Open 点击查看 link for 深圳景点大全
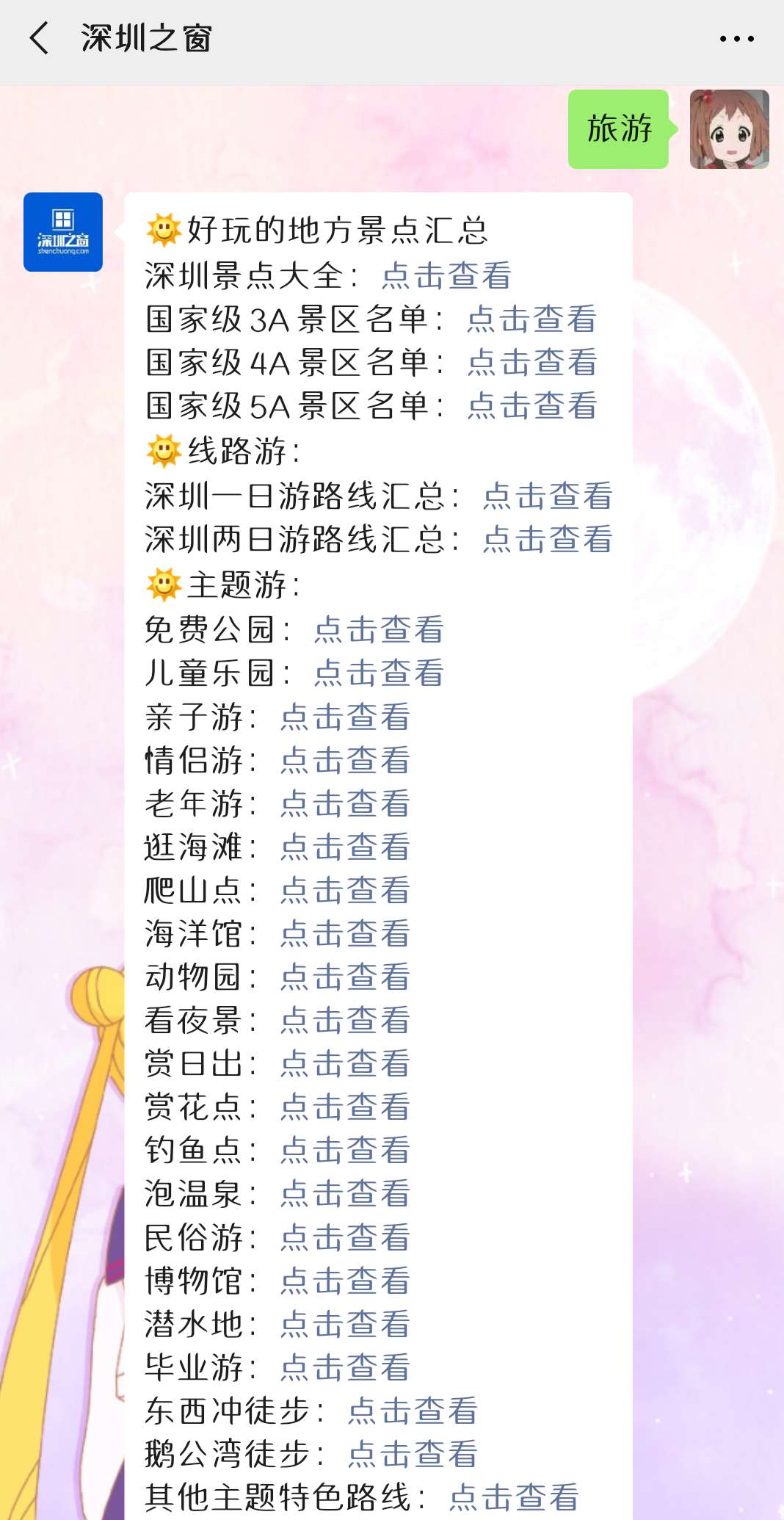784x1520 pixels. (446, 276)
